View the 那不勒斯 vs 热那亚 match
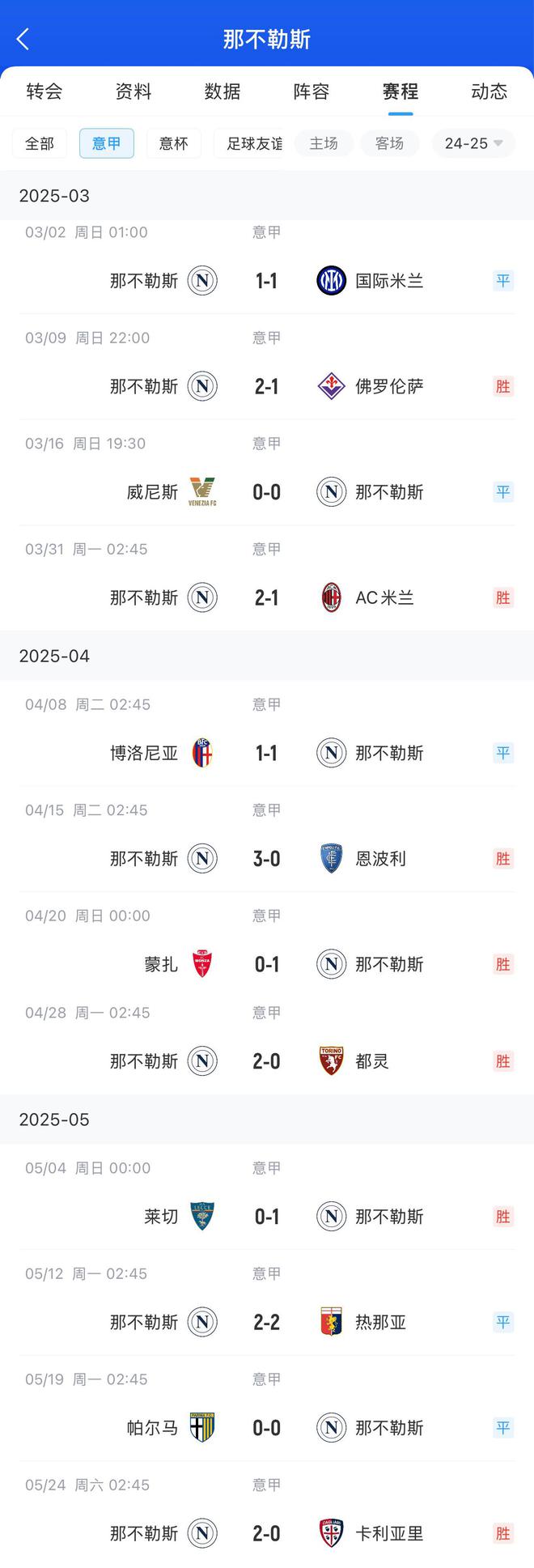 point(267,1322)
